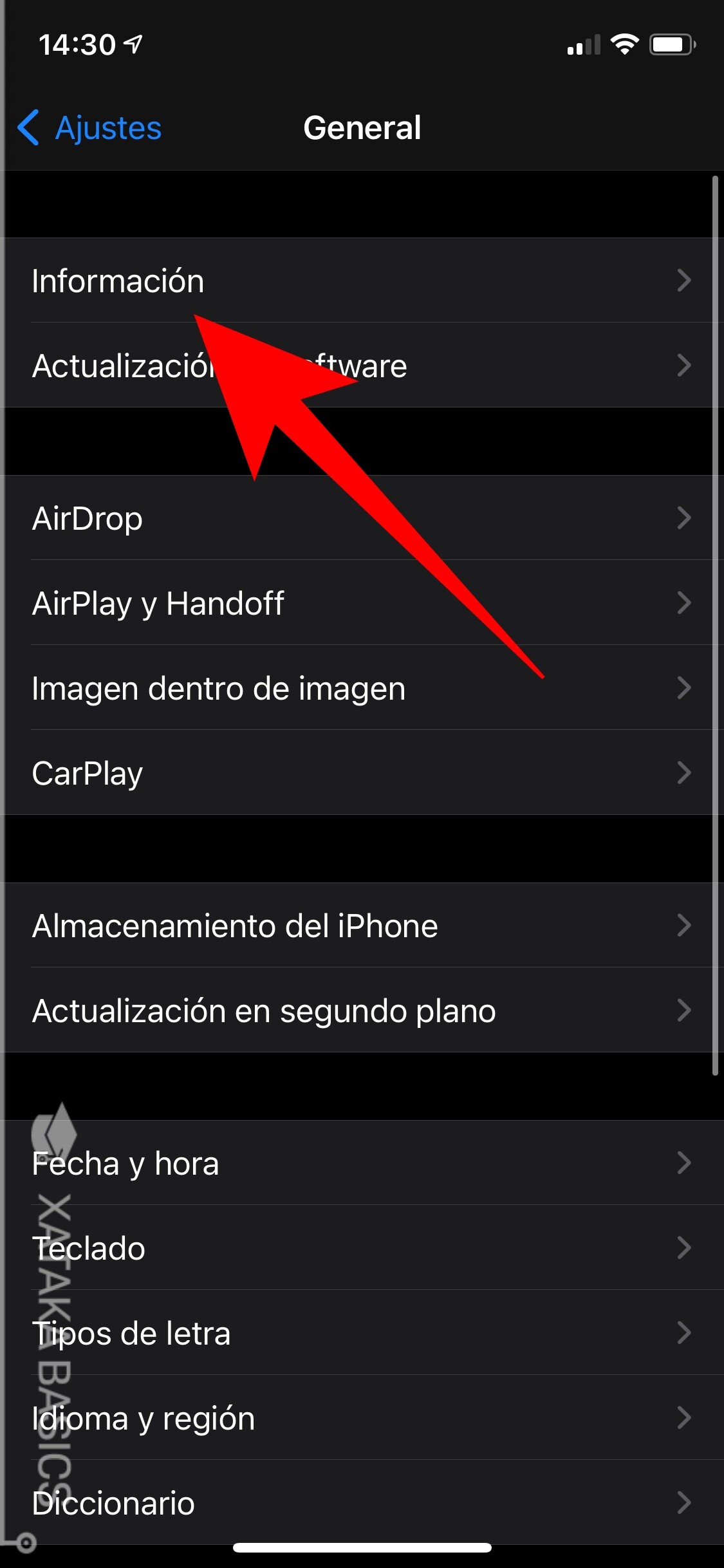
Task: Open AirDrop settings
Action: [x=362, y=518]
